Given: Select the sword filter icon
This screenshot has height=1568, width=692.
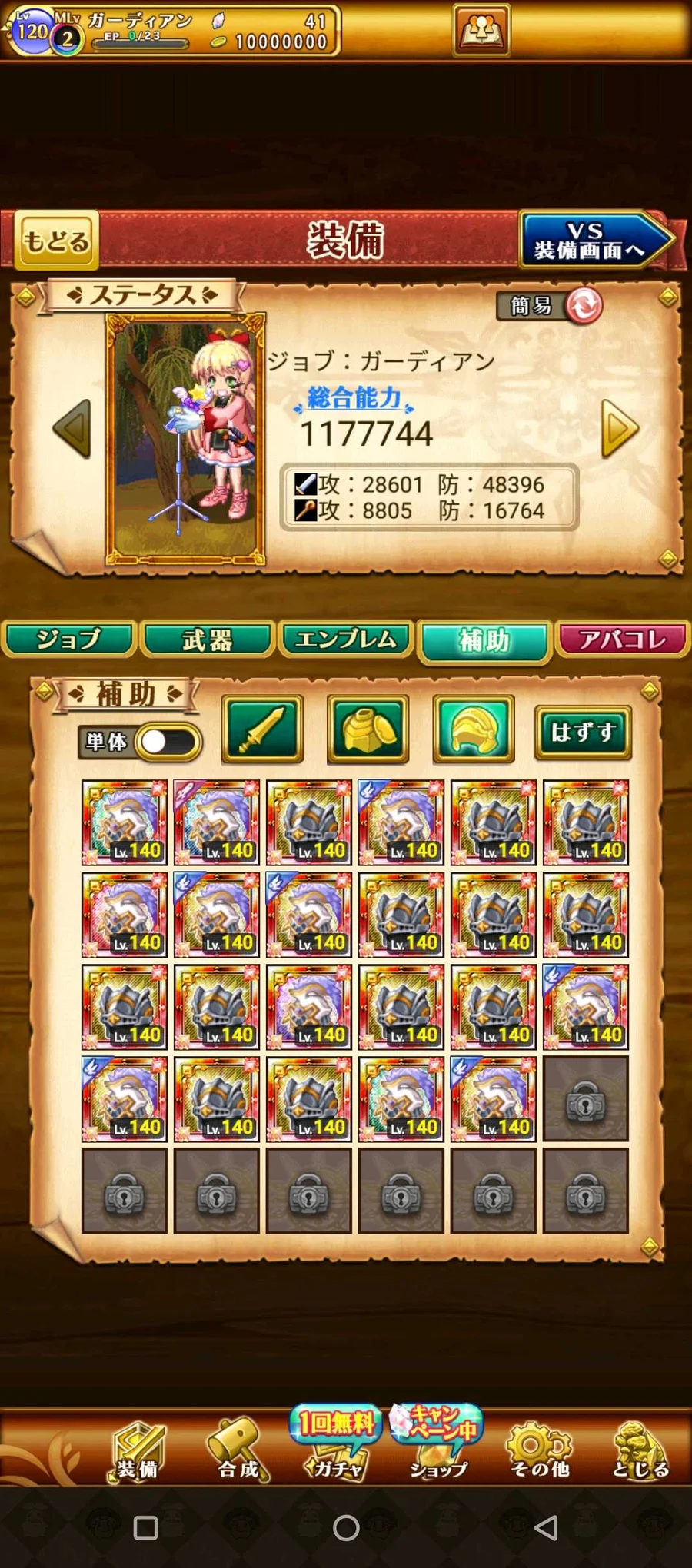Looking at the screenshot, I should [x=262, y=729].
